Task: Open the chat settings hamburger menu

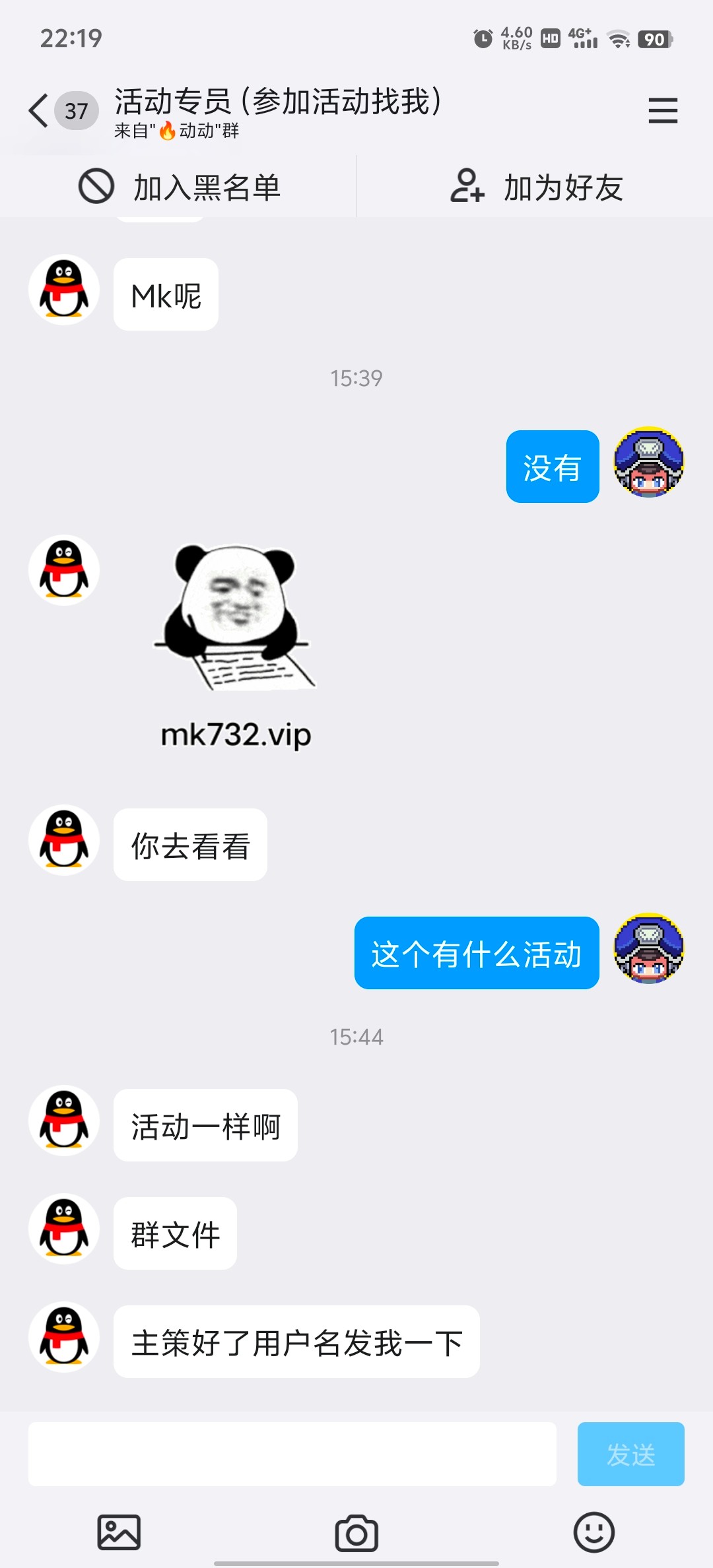Action: [x=663, y=110]
